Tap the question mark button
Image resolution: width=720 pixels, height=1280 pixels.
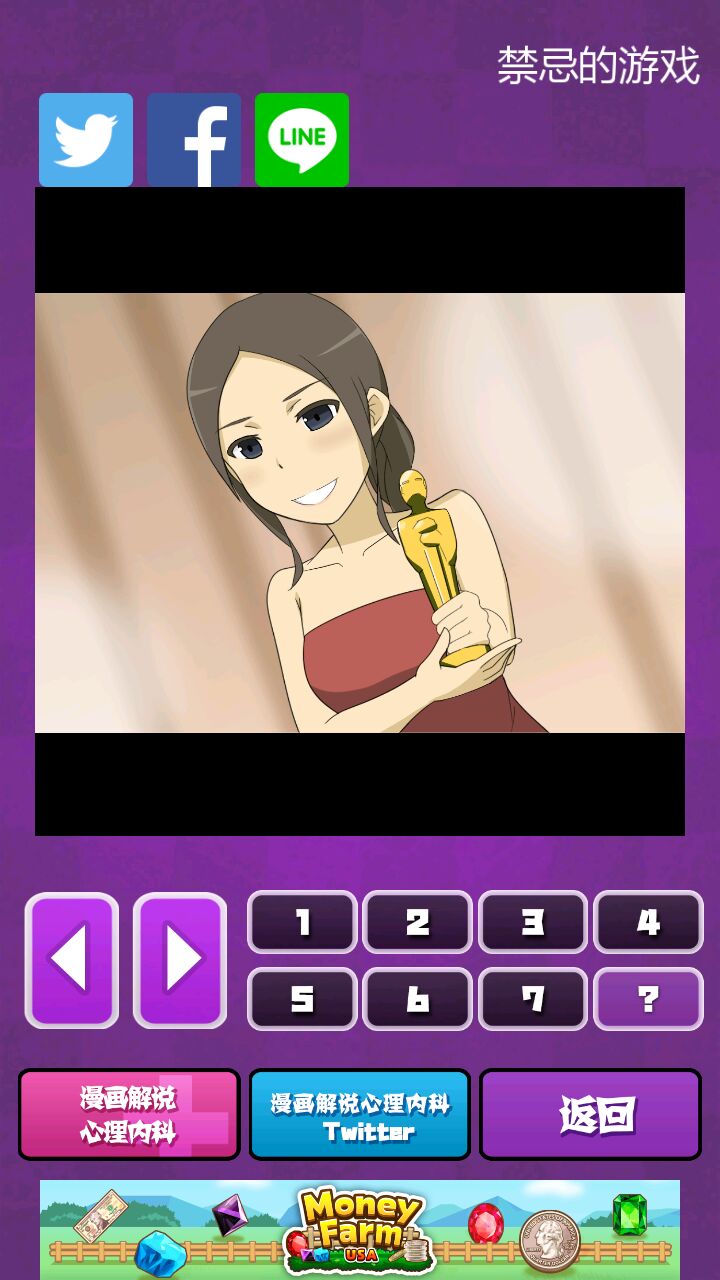[x=648, y=998]
